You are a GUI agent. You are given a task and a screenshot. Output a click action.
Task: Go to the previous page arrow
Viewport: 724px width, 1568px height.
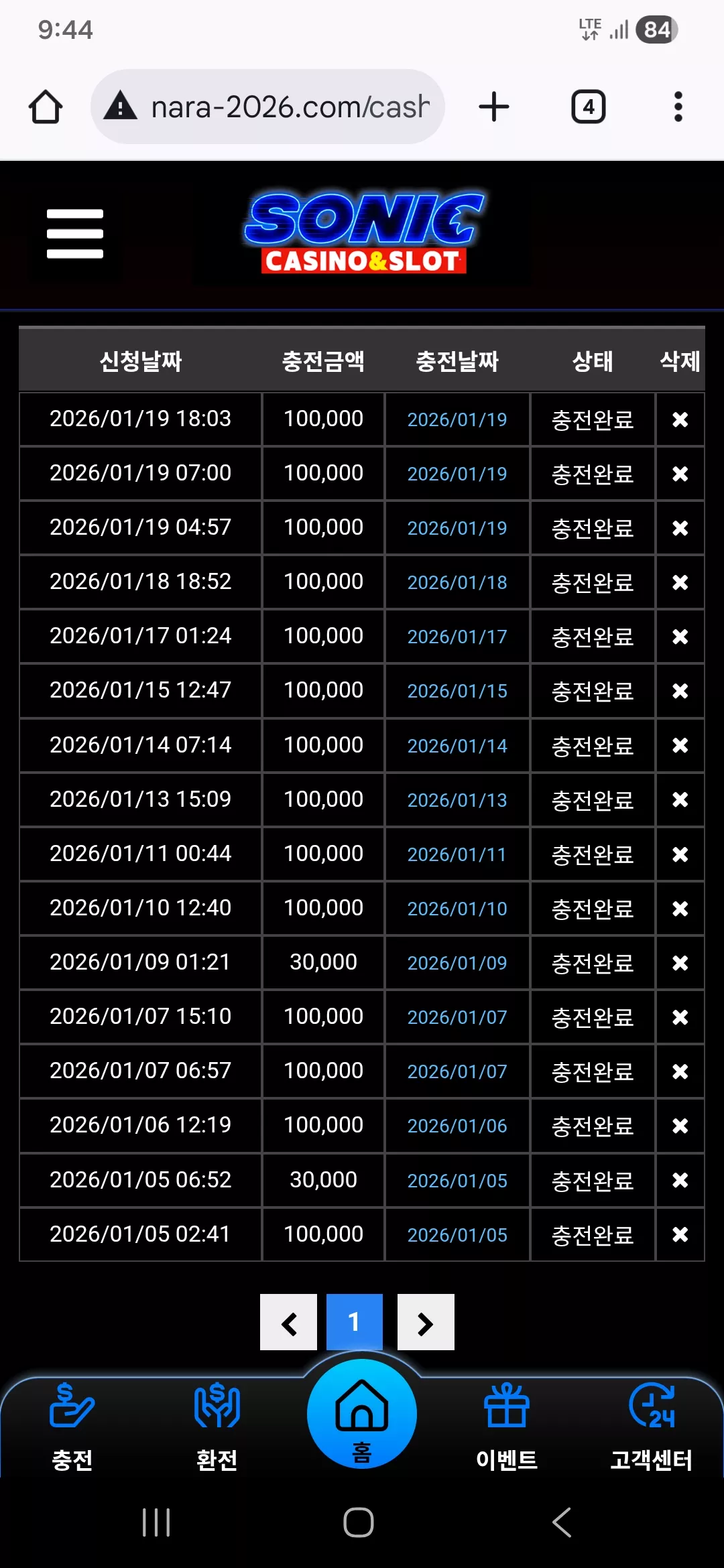point(288,1322)
